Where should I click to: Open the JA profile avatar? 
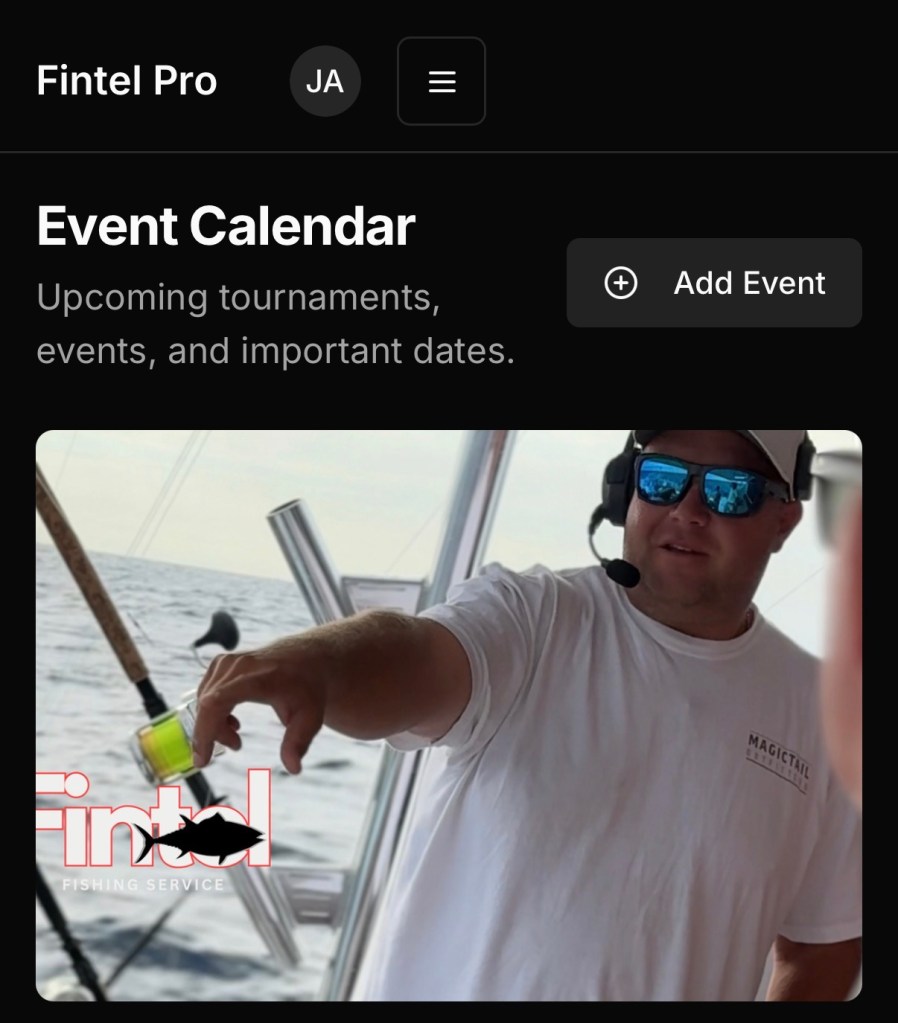pos(325,82)
